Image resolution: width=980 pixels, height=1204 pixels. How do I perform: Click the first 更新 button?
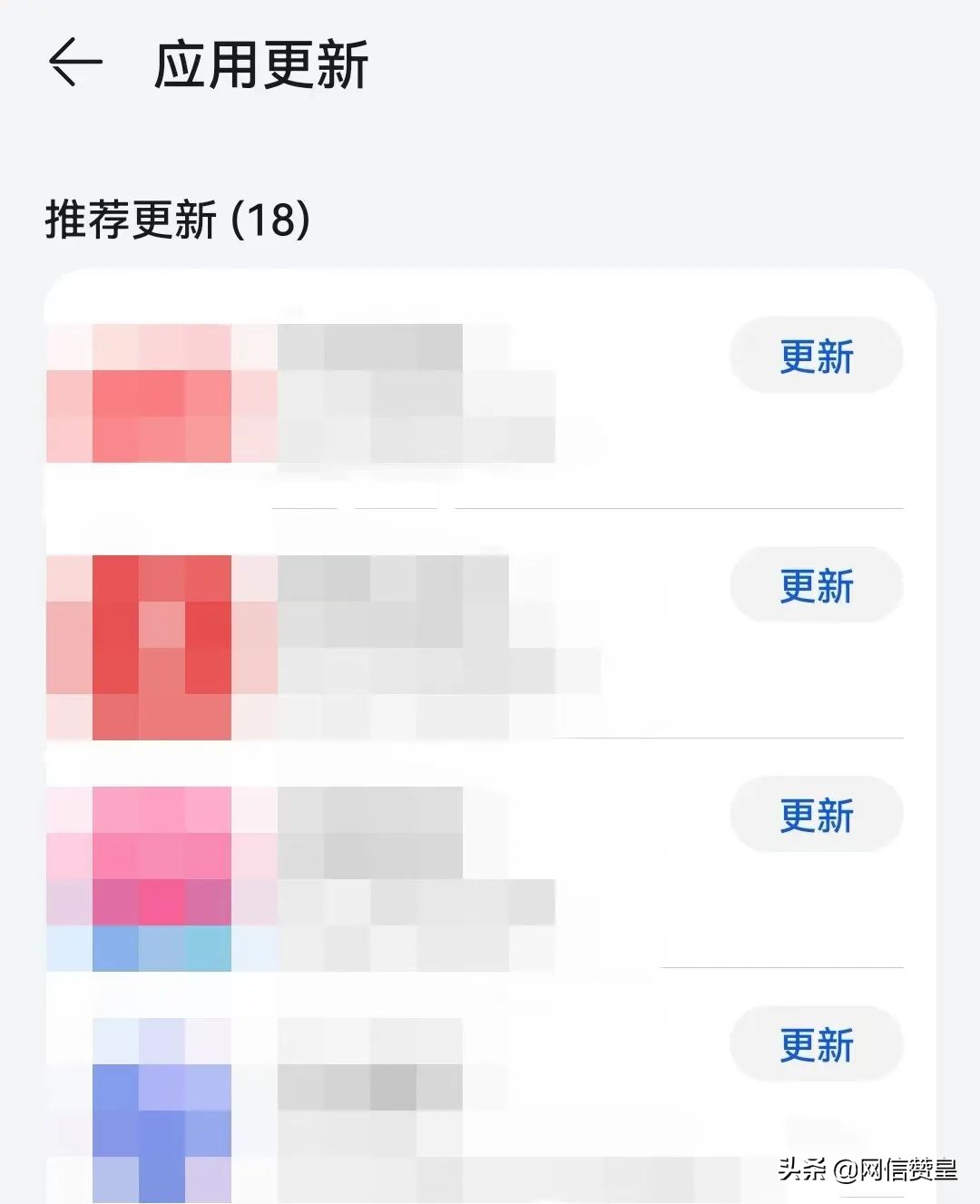point(814,356)
